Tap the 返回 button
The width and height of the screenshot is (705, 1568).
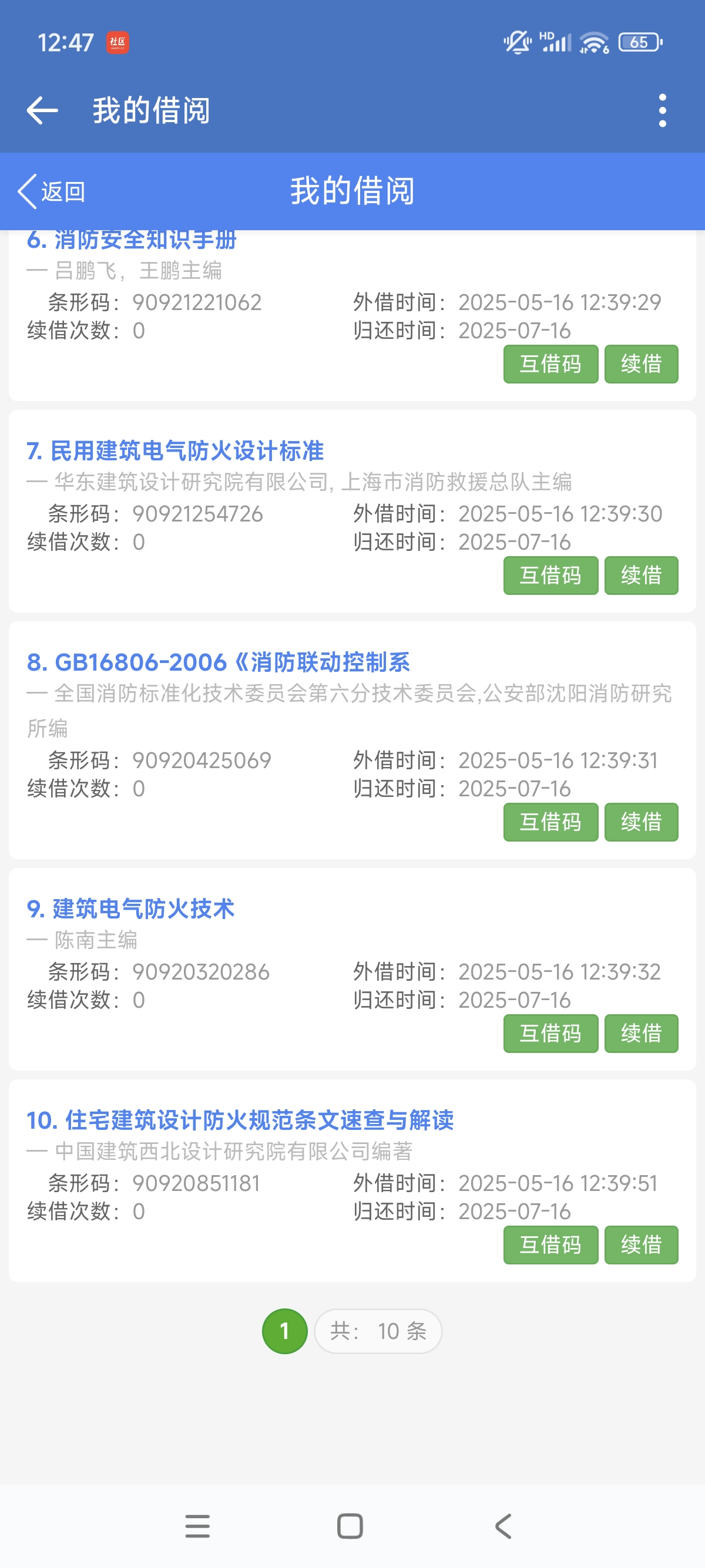(52, 191)
